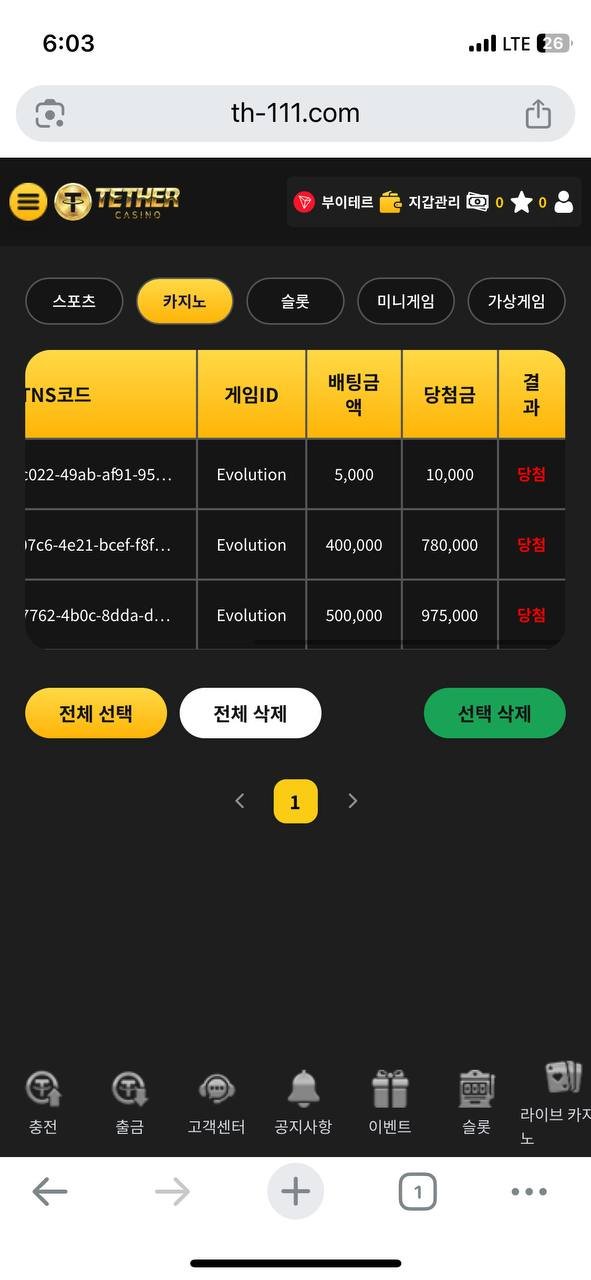This screenshot has height=1280, width=591.
Task: Select the 카지노 tab
Action: (x=184, y=301)
